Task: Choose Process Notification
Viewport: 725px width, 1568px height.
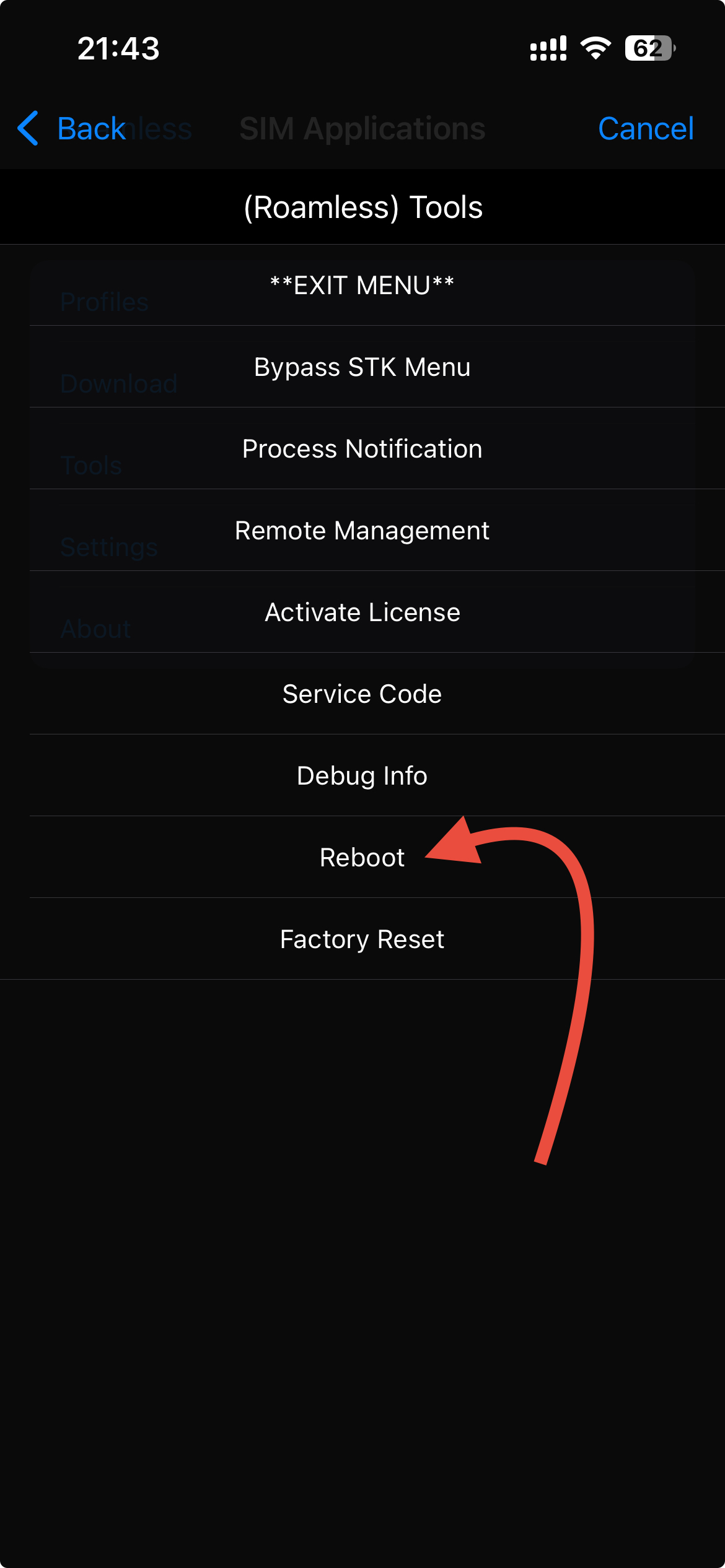Action: pyautogui.click(x=362, y=449)
